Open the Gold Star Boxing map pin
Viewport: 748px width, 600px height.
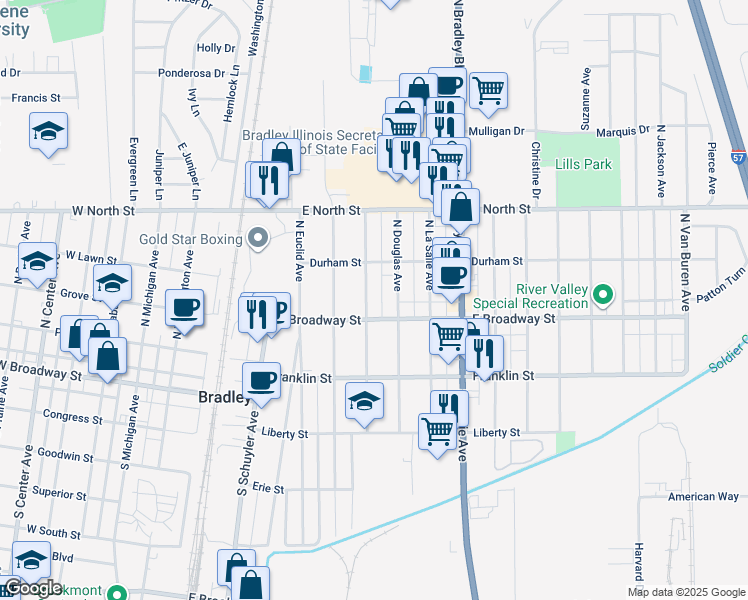click(x=259, y=238)
